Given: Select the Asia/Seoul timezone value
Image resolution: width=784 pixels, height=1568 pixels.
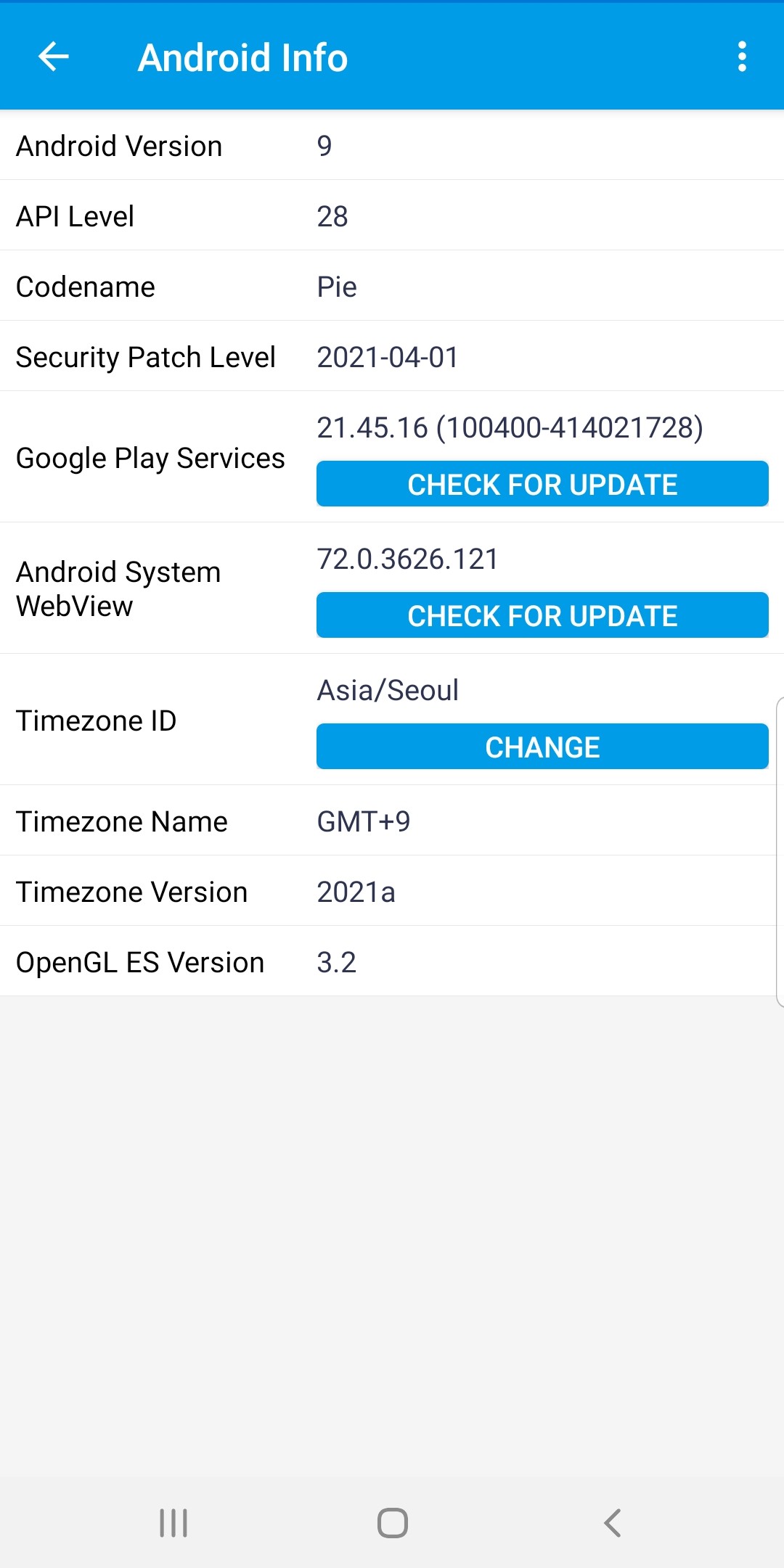Looking at the screenshot, I should (388, 689).
